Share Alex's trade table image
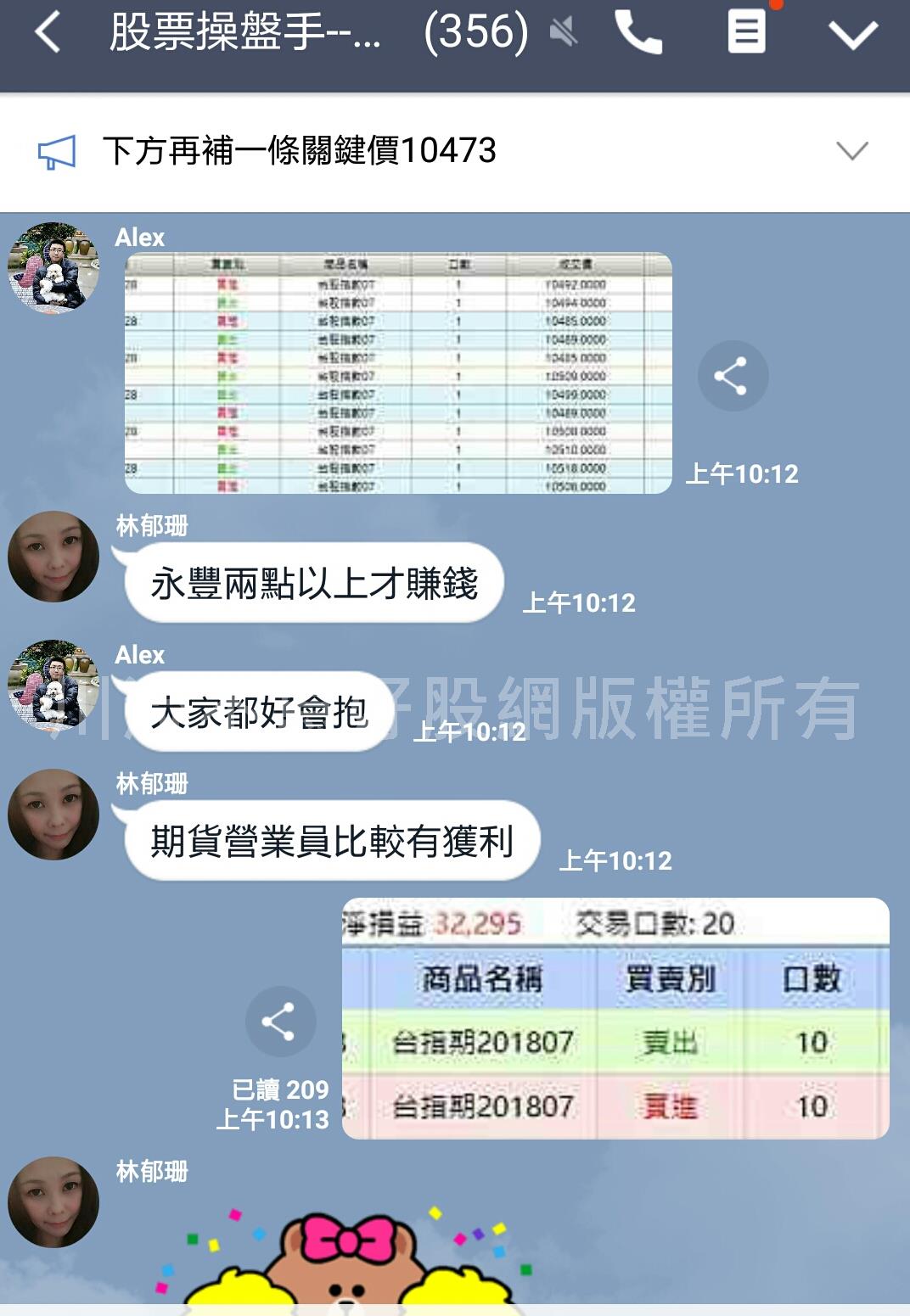Image resolution: width=910 pixels, height=1316 pixels. tap(733, 376)
